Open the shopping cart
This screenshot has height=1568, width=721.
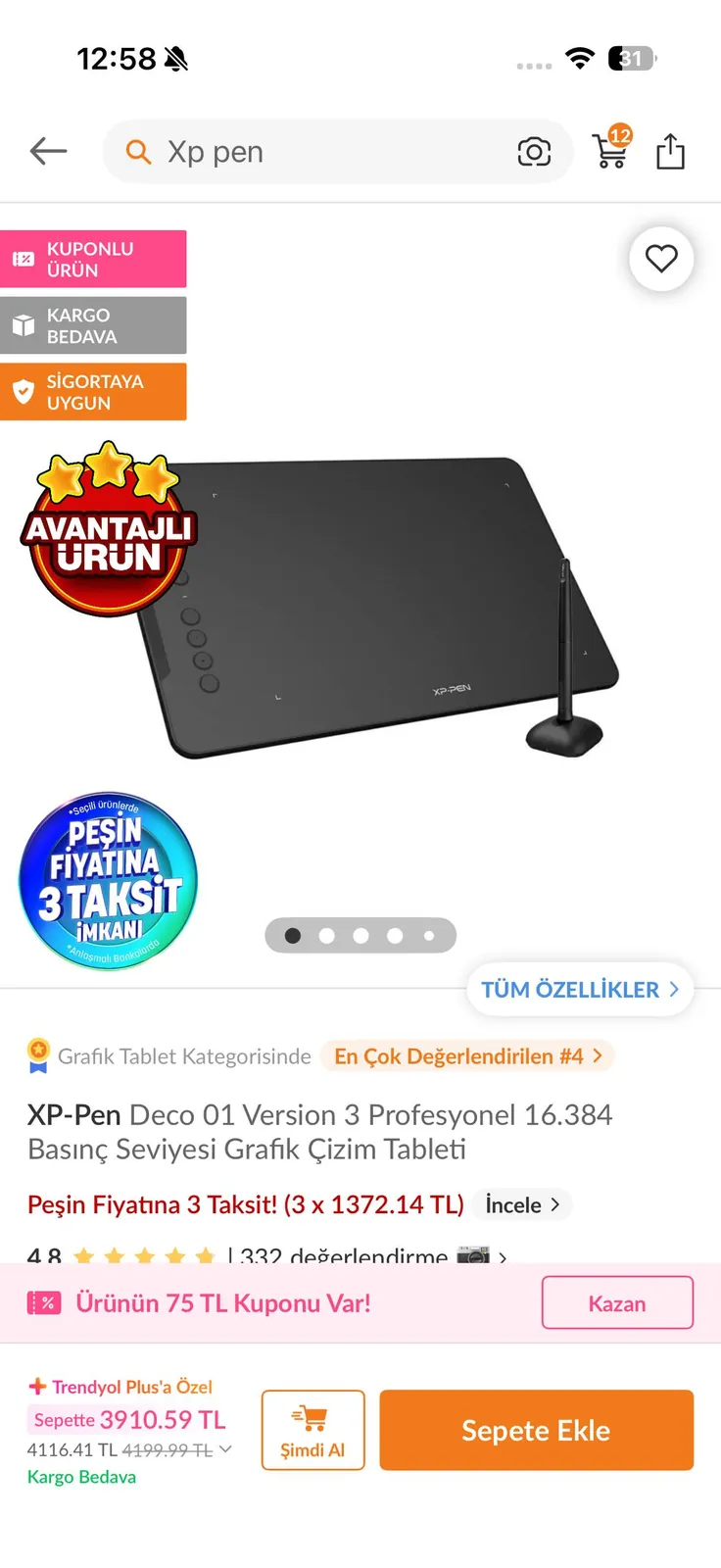pyautogui.click(x=612, y=149)
